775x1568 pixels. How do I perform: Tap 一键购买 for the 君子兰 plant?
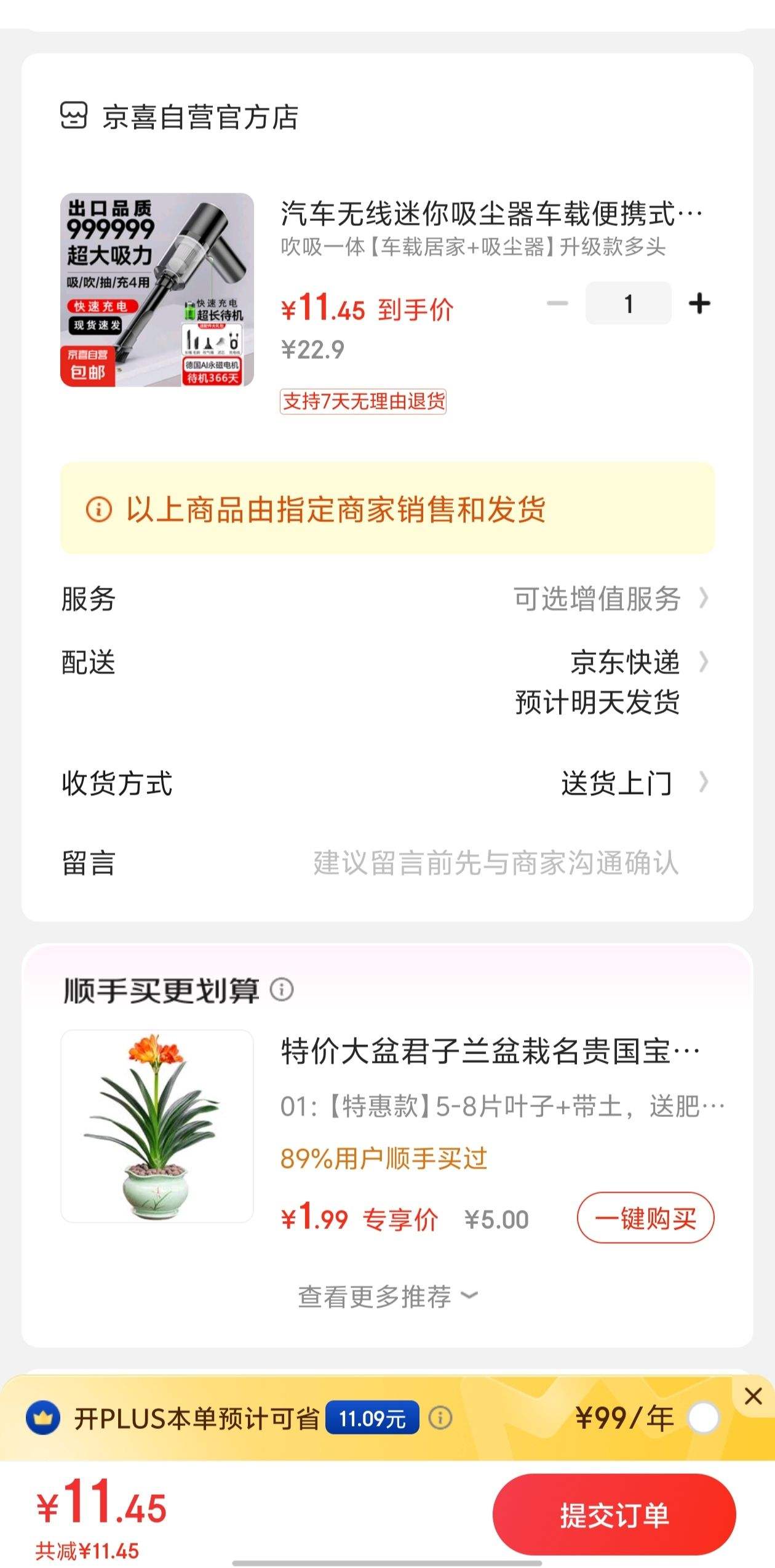pos(645,1218)
